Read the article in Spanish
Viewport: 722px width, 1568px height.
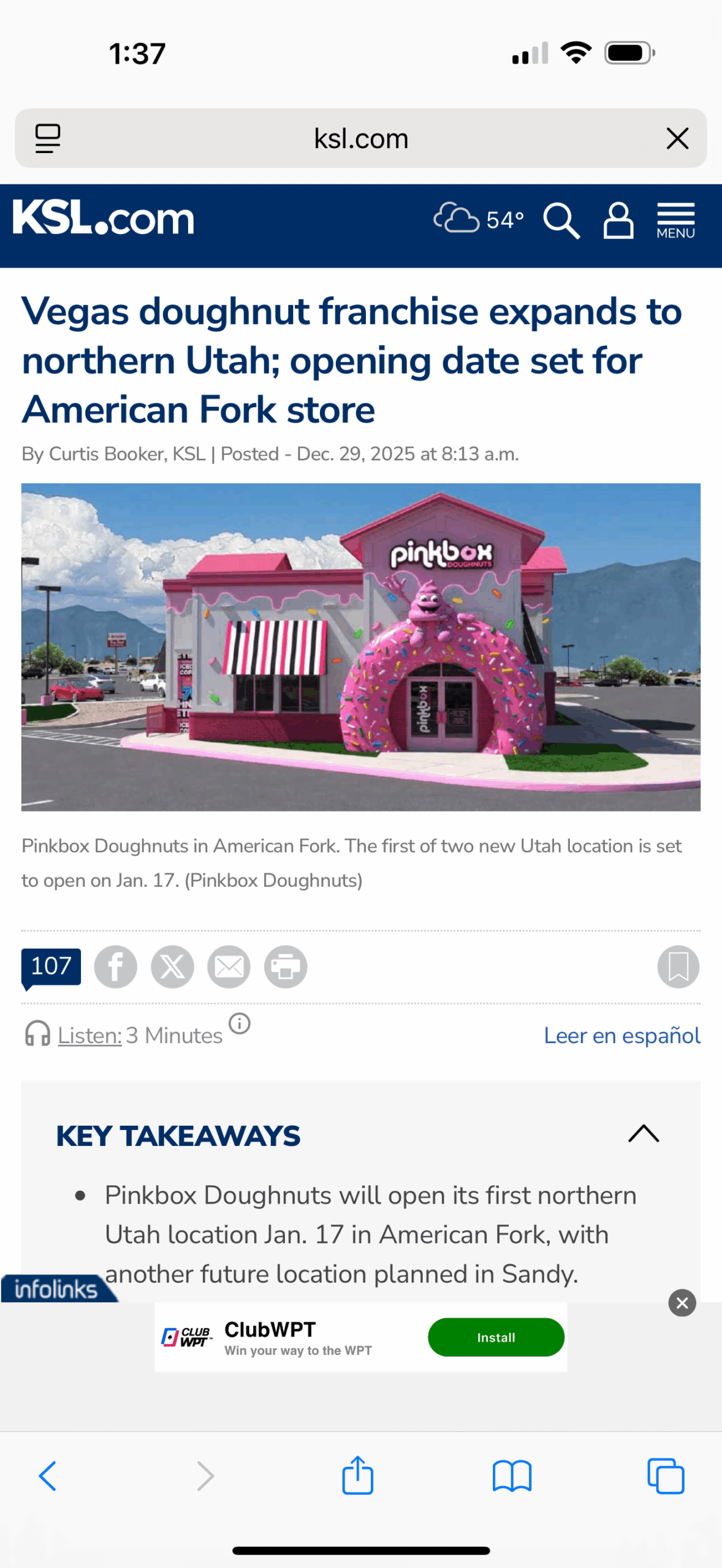621,1036
